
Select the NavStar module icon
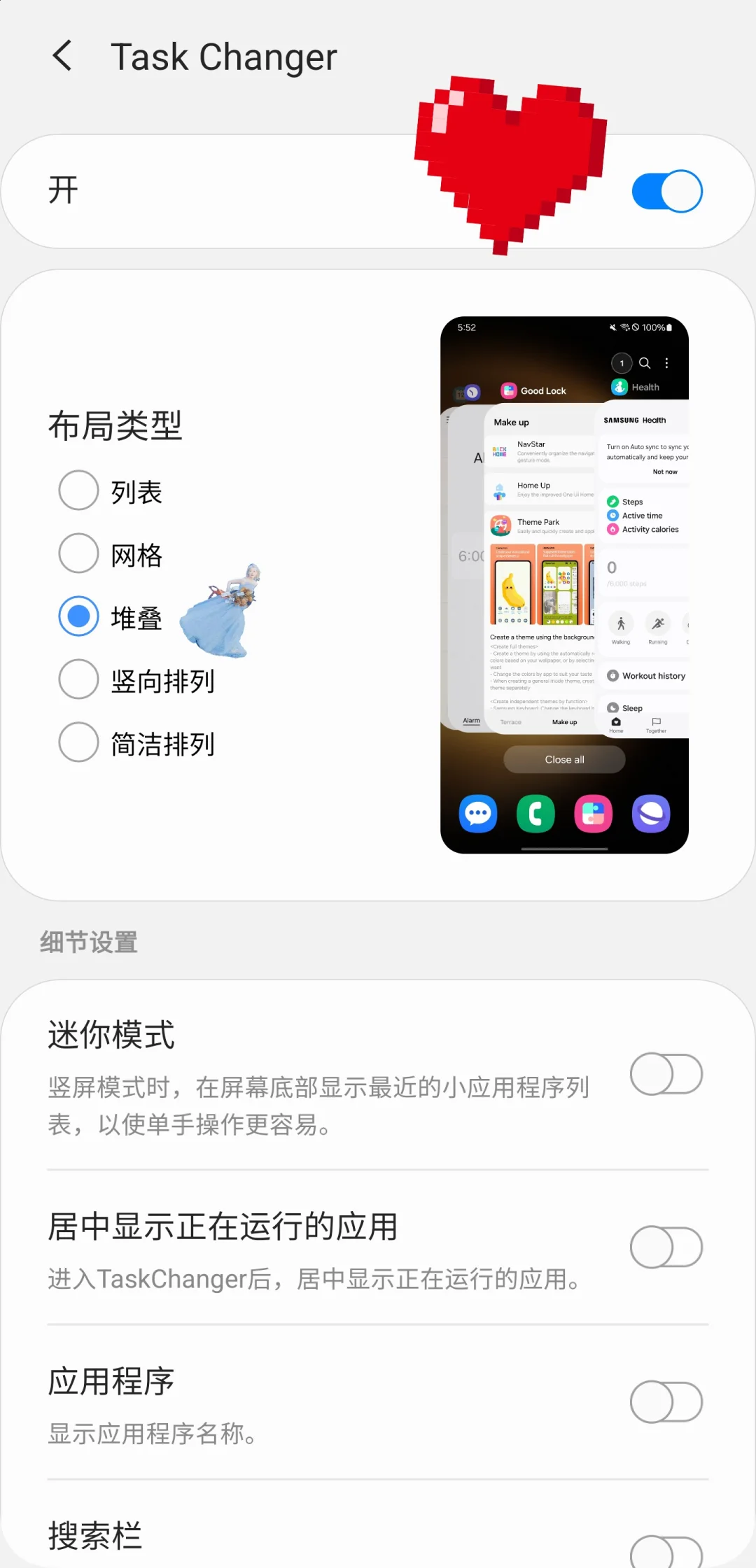click(500, 451)
